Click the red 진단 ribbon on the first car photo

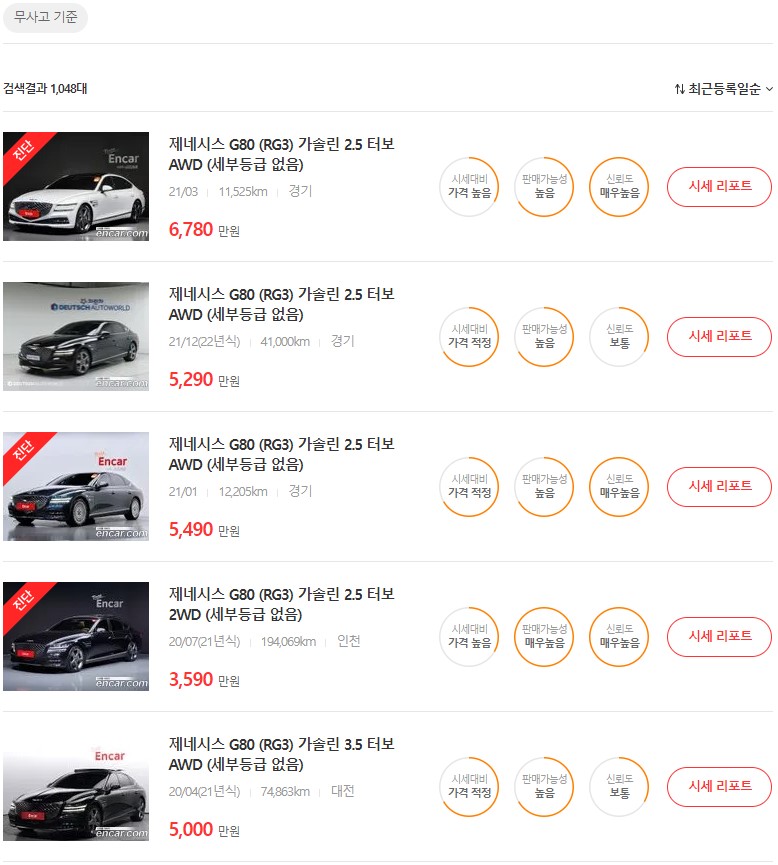pyautogui.click(x=22, y=150)
